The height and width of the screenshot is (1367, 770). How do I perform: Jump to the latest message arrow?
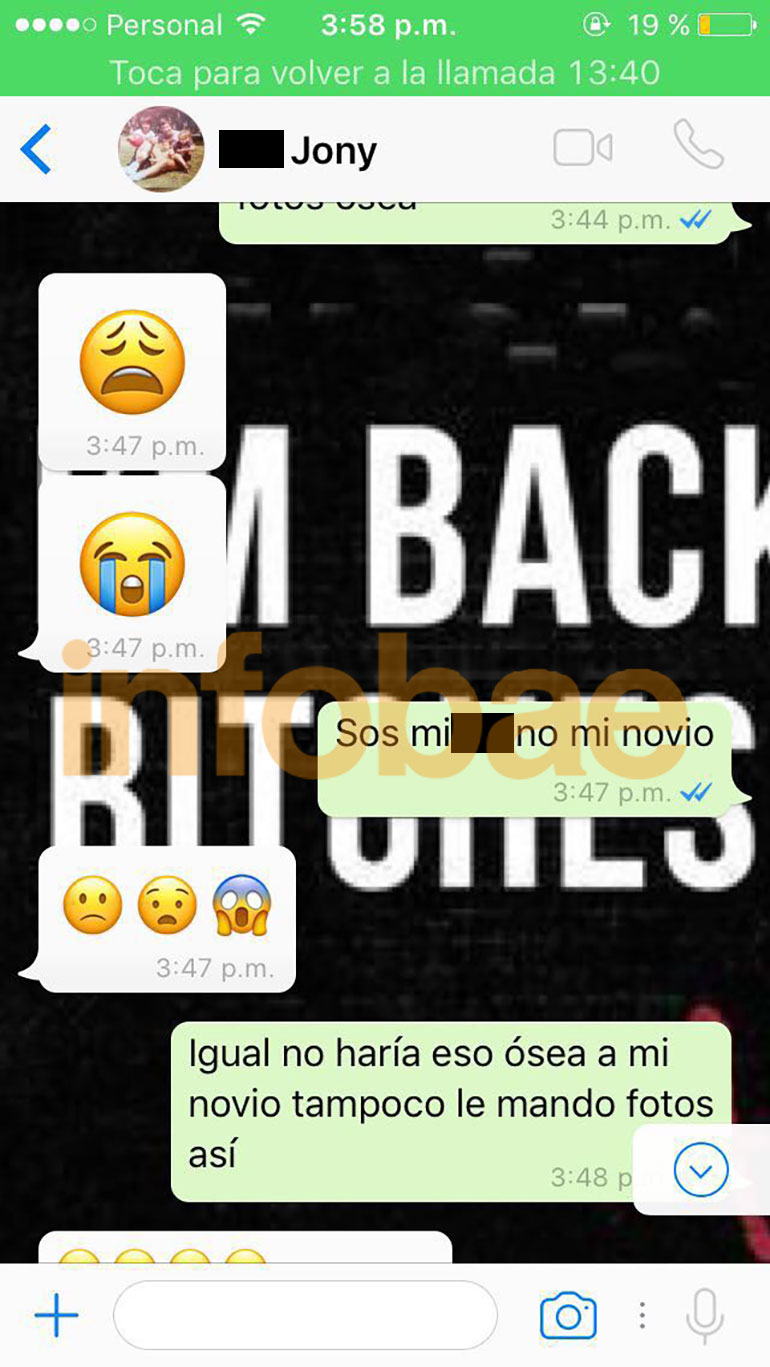click(x=700, y=1169)
